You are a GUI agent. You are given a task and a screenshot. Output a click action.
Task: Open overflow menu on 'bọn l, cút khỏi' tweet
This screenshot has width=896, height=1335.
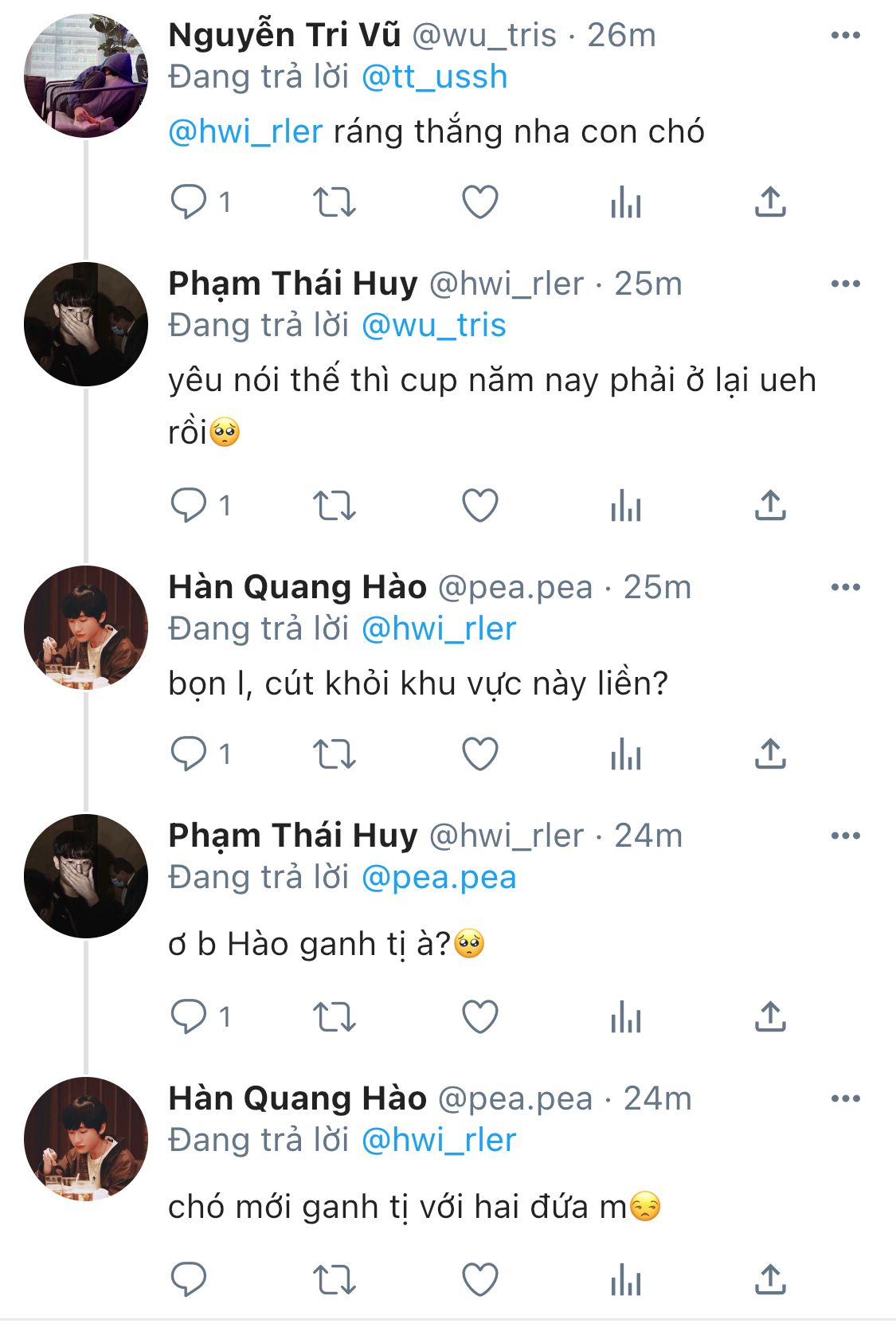844,587
